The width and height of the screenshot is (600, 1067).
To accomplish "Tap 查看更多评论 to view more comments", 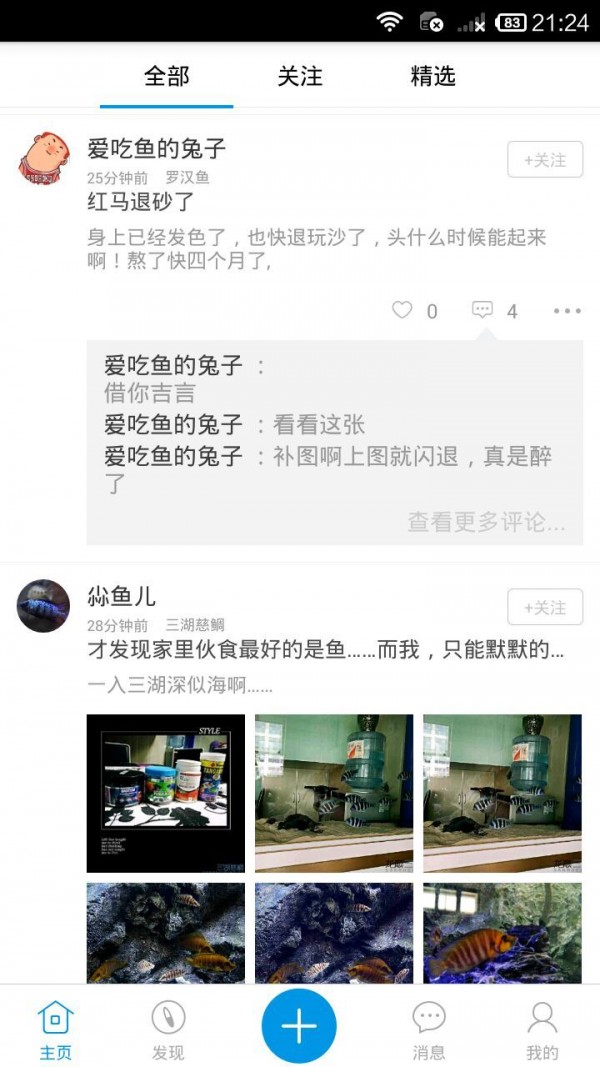I will pos(486,522).
